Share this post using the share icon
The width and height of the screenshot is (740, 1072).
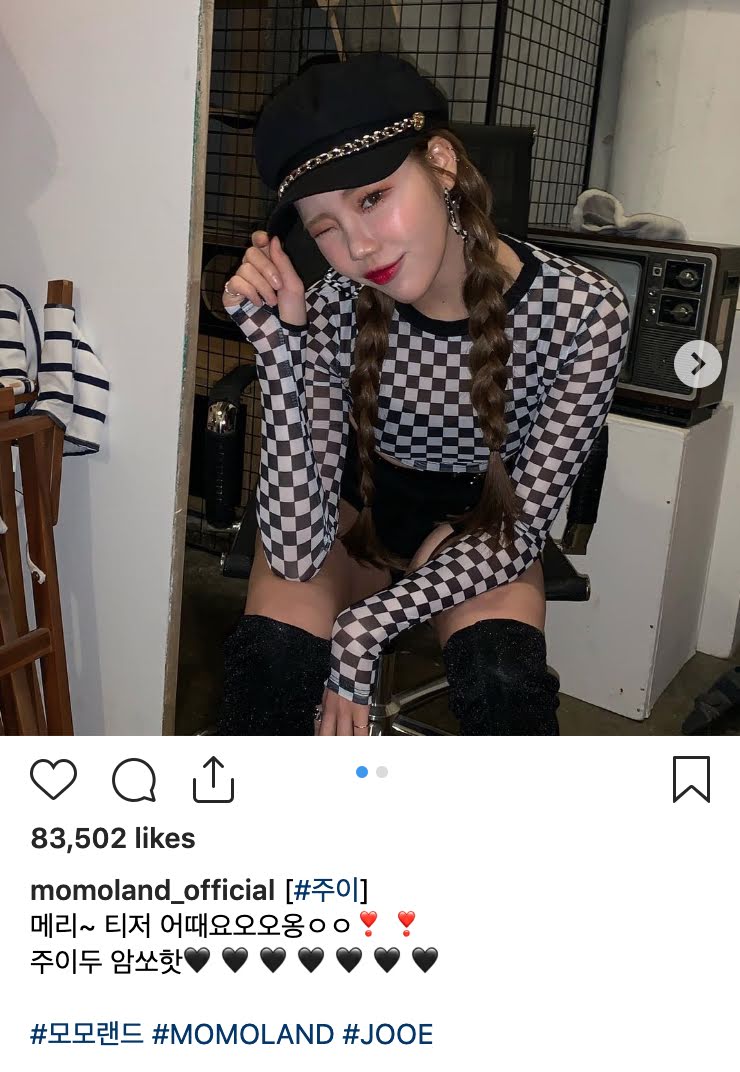click(213, 779)
